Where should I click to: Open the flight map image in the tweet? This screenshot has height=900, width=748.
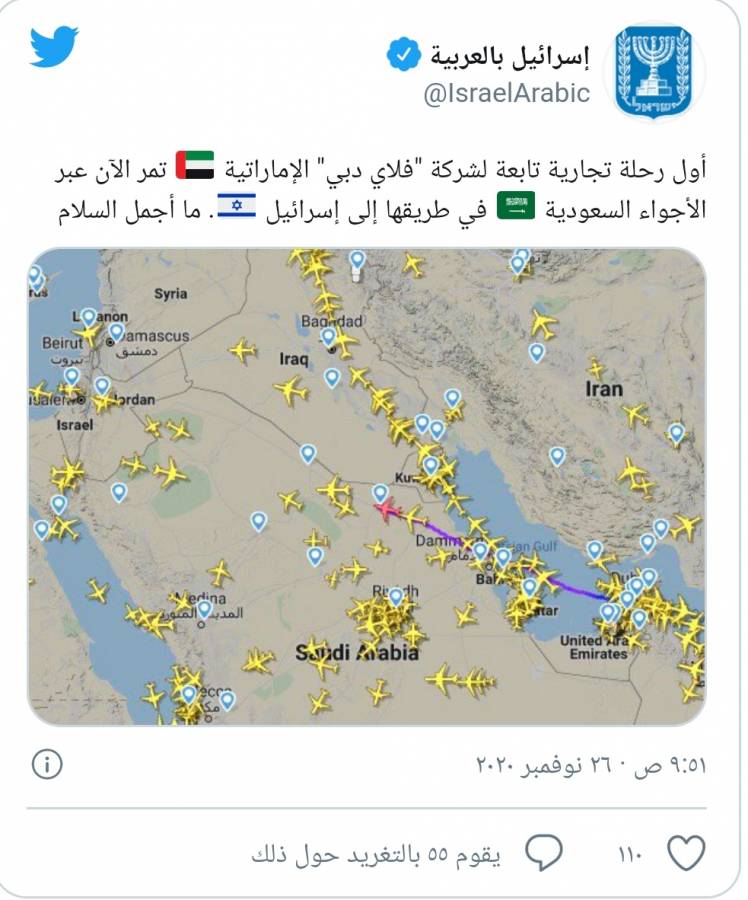pos(366,487)
